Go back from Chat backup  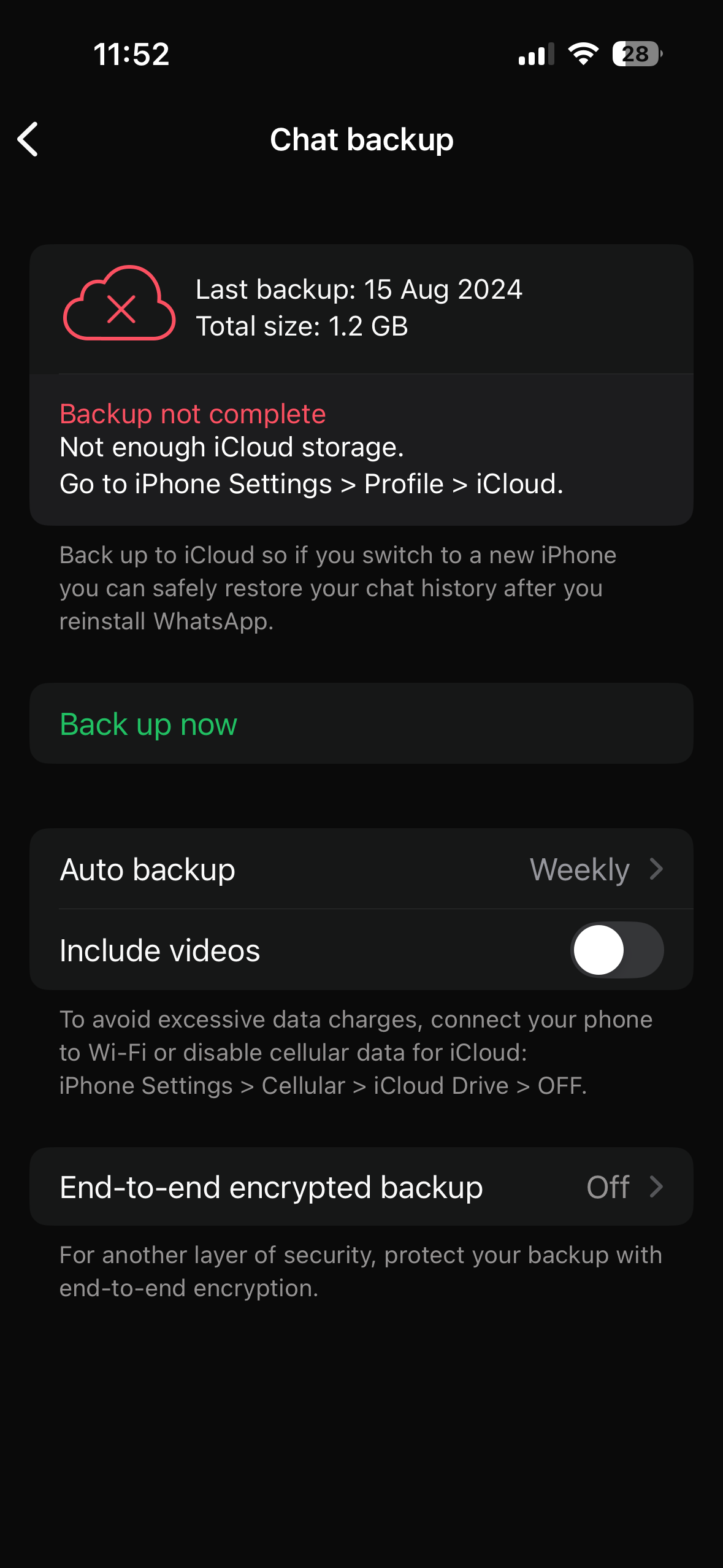(x=28, y=139)
